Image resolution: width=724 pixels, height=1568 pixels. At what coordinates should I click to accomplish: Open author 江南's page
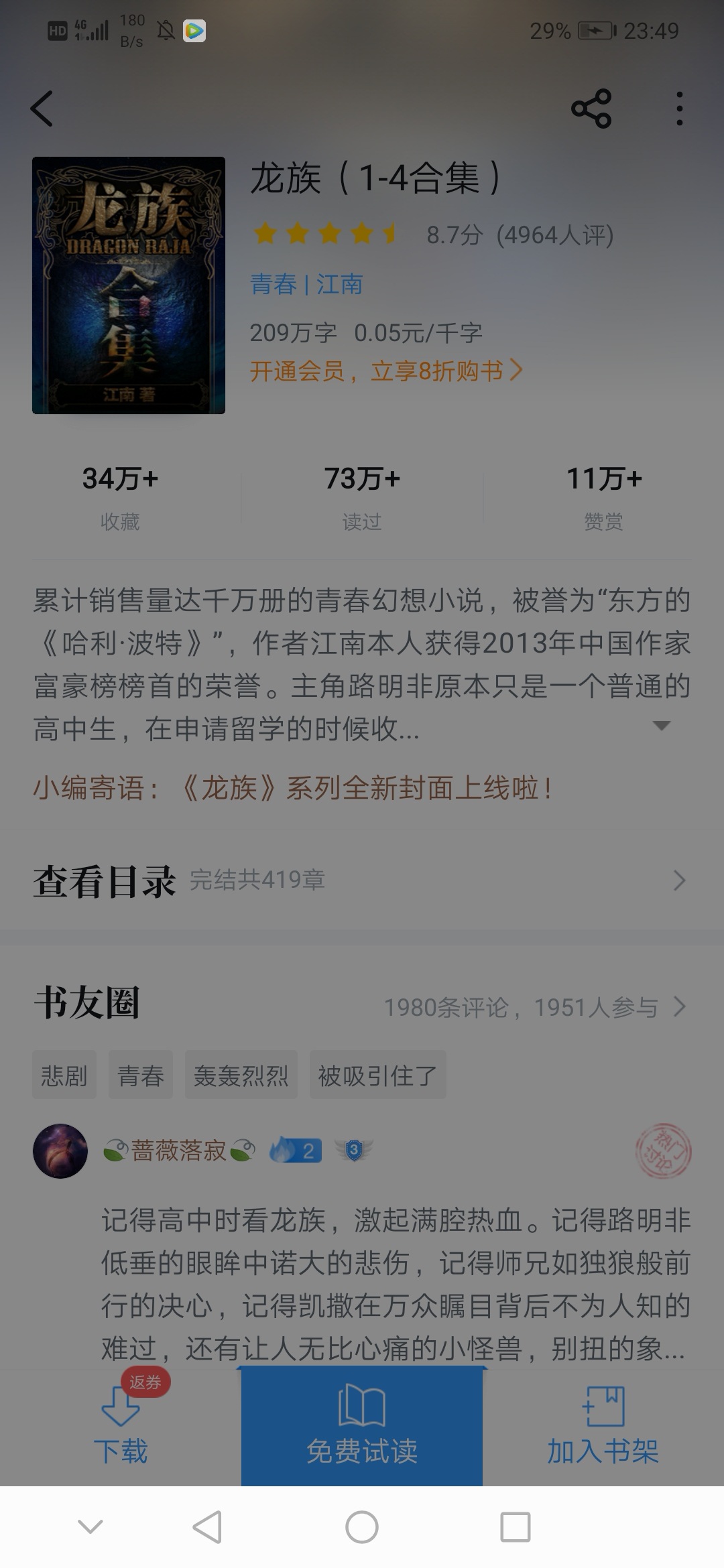(x=339, y=284)
